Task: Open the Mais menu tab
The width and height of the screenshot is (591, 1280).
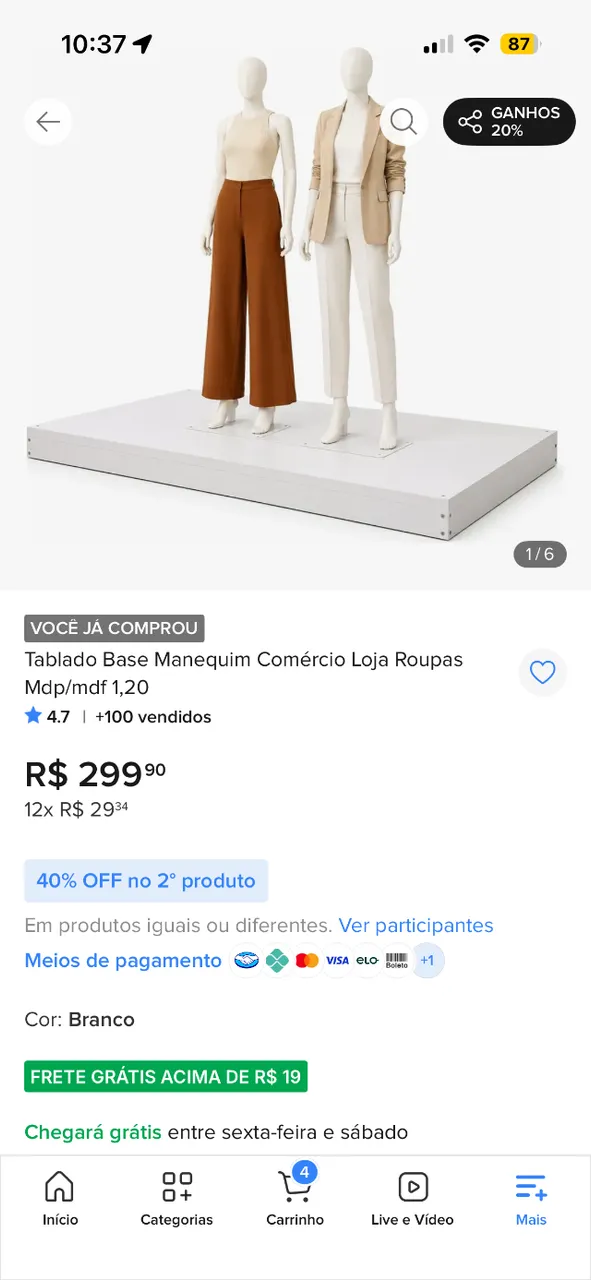Action: pos(531,1198)
